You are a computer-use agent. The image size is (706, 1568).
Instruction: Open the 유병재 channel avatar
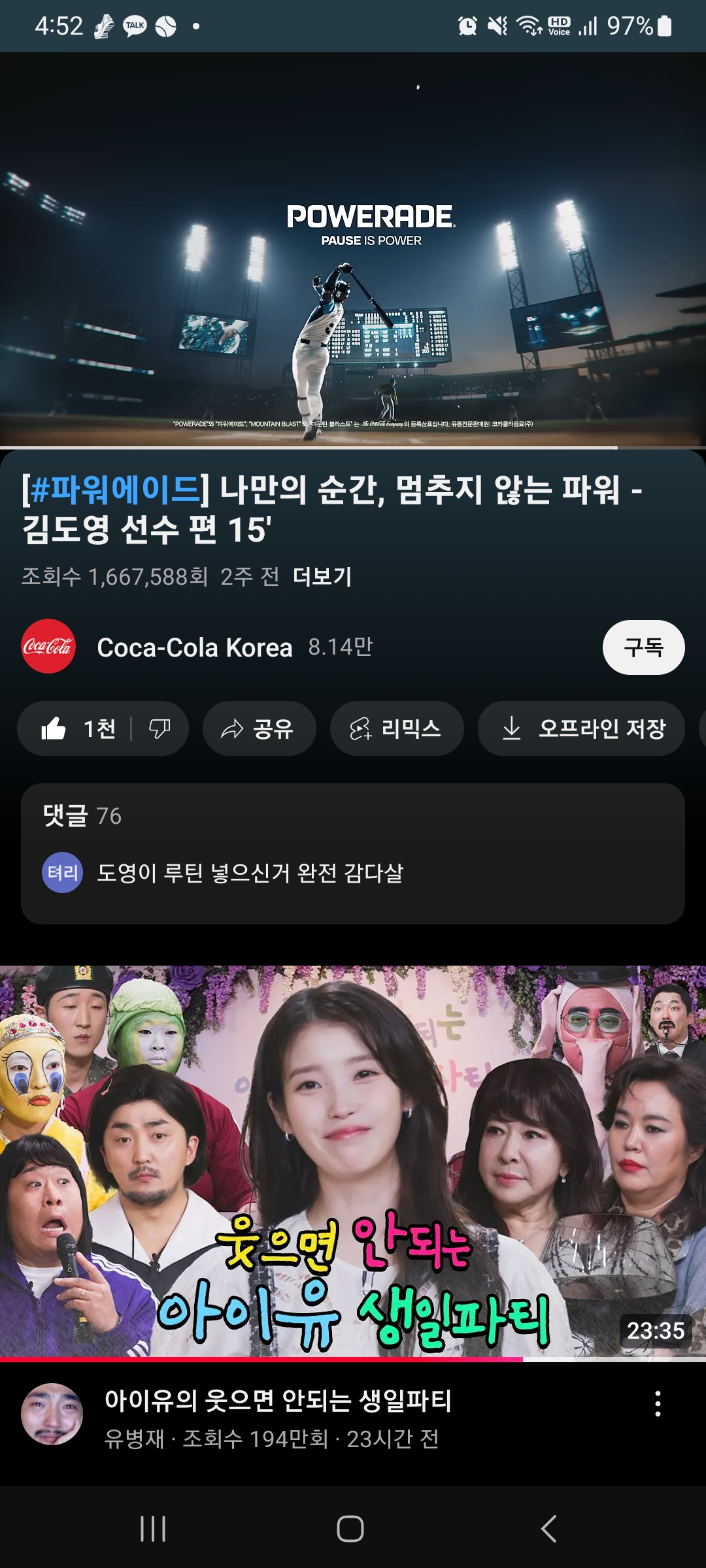(52, 1414)
